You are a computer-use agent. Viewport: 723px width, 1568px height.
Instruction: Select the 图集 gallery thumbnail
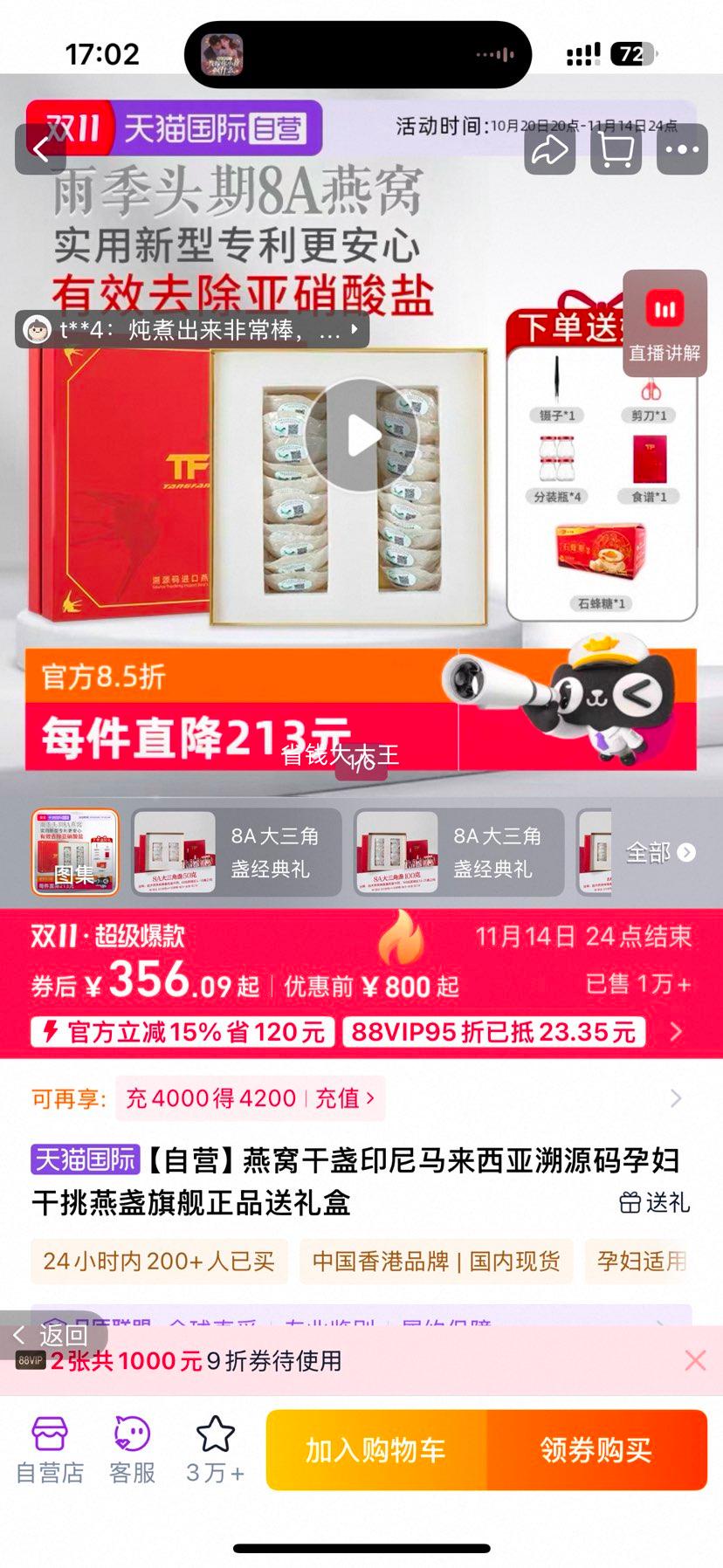pyautogui.click(x=75, y=852)
